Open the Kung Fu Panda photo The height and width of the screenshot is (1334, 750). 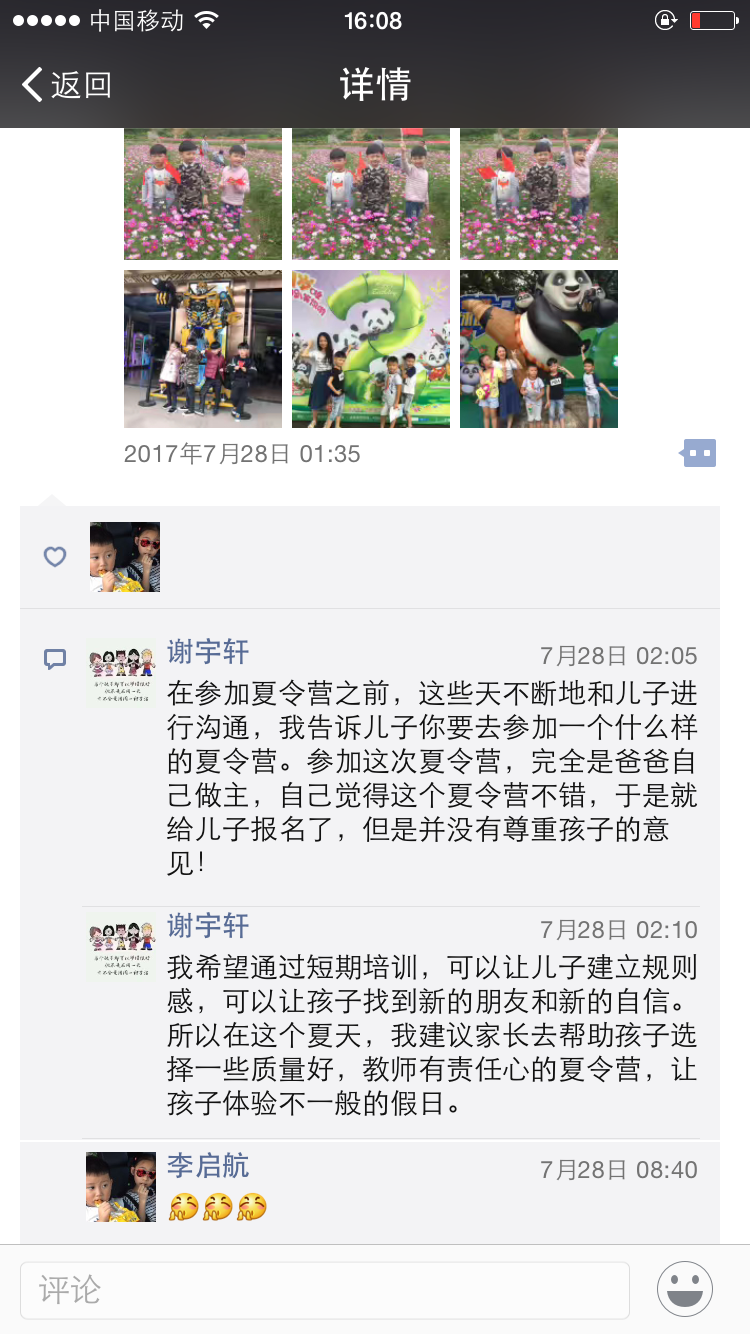click(x=539, y=349)
